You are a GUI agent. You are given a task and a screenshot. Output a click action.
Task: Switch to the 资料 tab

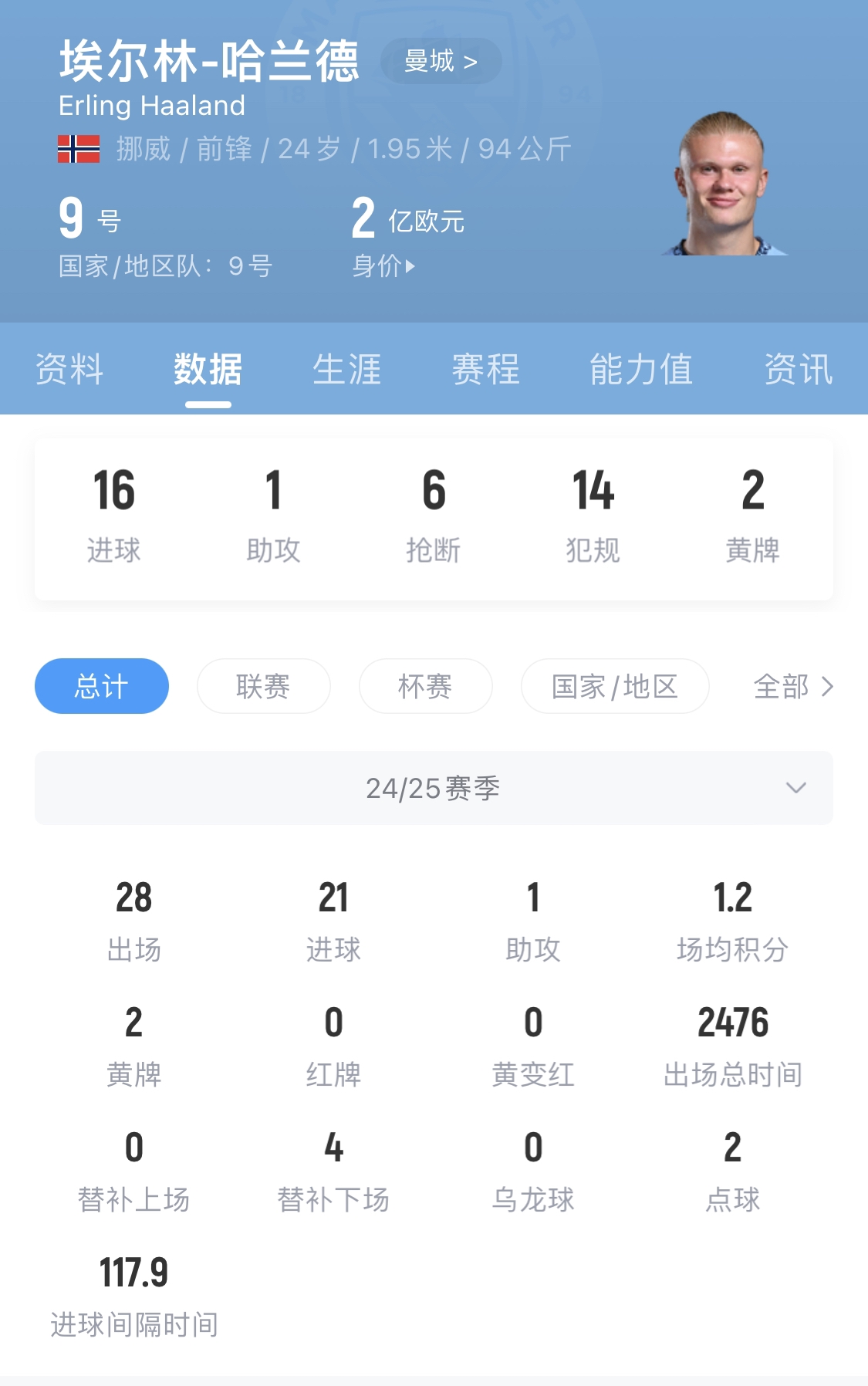69,369
